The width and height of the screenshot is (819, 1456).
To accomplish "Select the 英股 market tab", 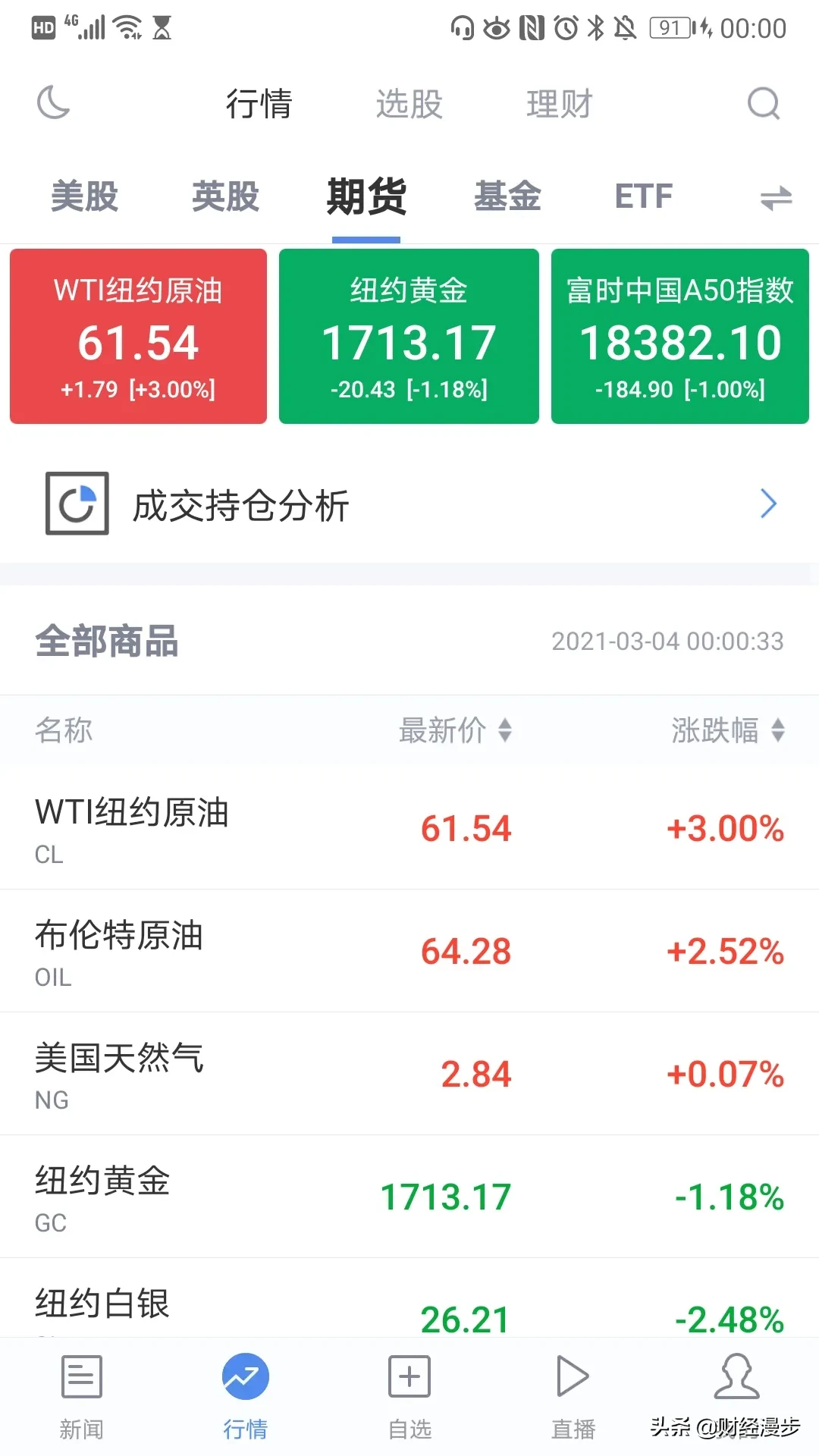I will point(225,196).
